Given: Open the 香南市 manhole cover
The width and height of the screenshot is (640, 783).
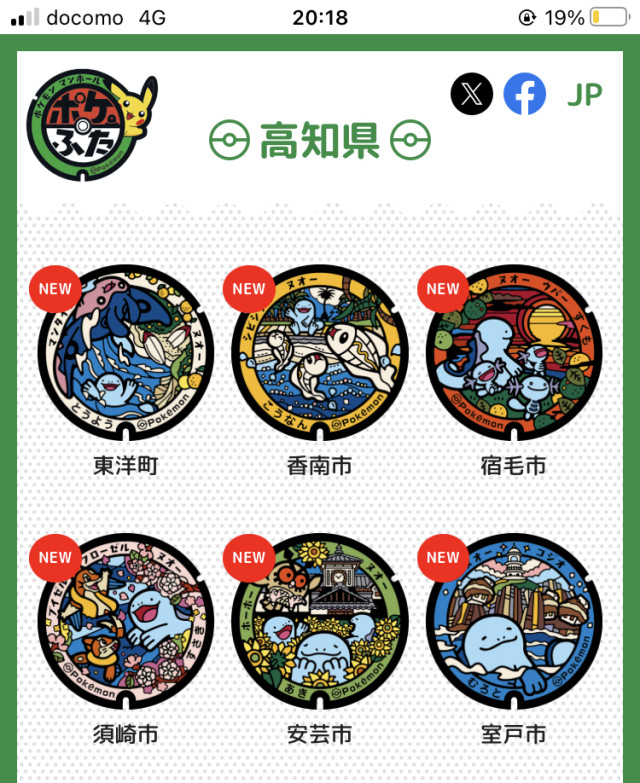Looking at the screenshot, I should point(320,353).
